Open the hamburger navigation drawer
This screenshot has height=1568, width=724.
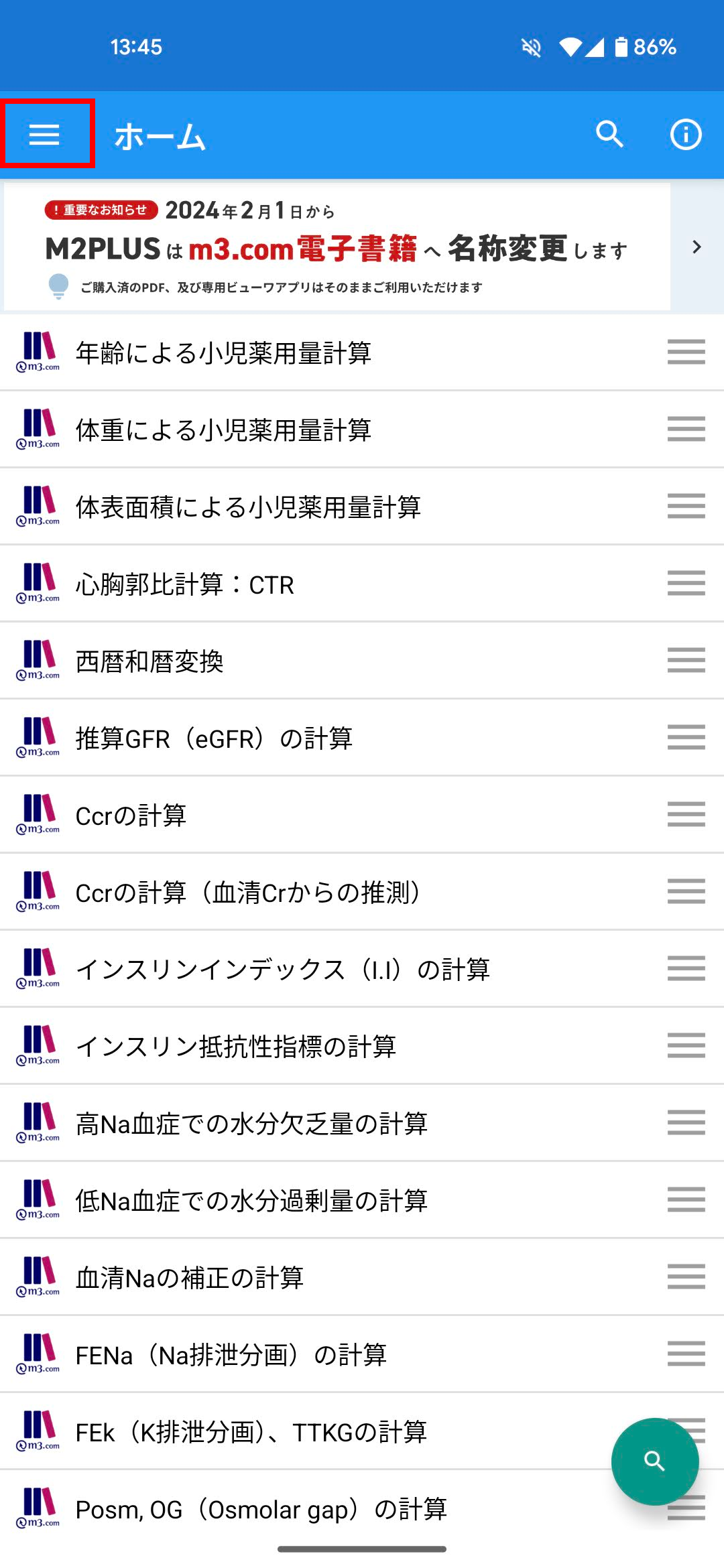click(x=45, y=135)
